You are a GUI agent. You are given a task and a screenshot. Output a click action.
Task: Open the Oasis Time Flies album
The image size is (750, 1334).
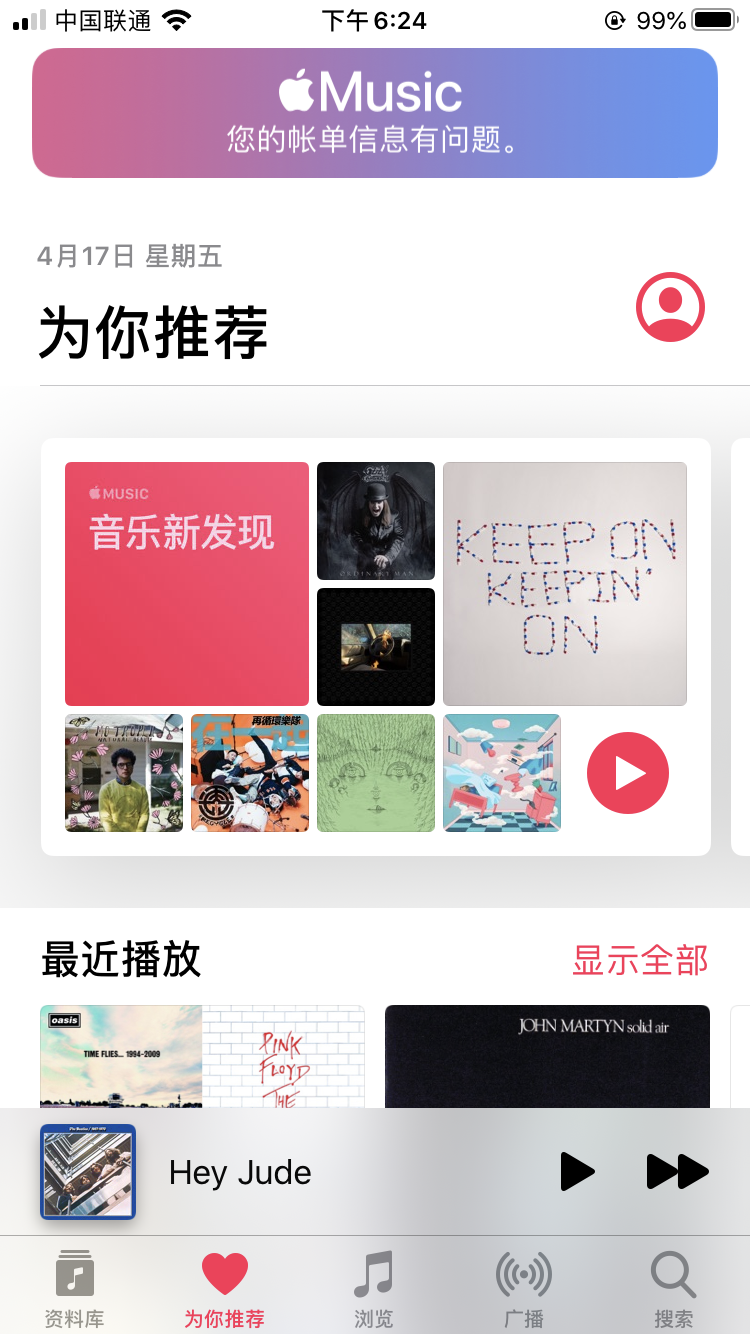(x=121, y=1056)
